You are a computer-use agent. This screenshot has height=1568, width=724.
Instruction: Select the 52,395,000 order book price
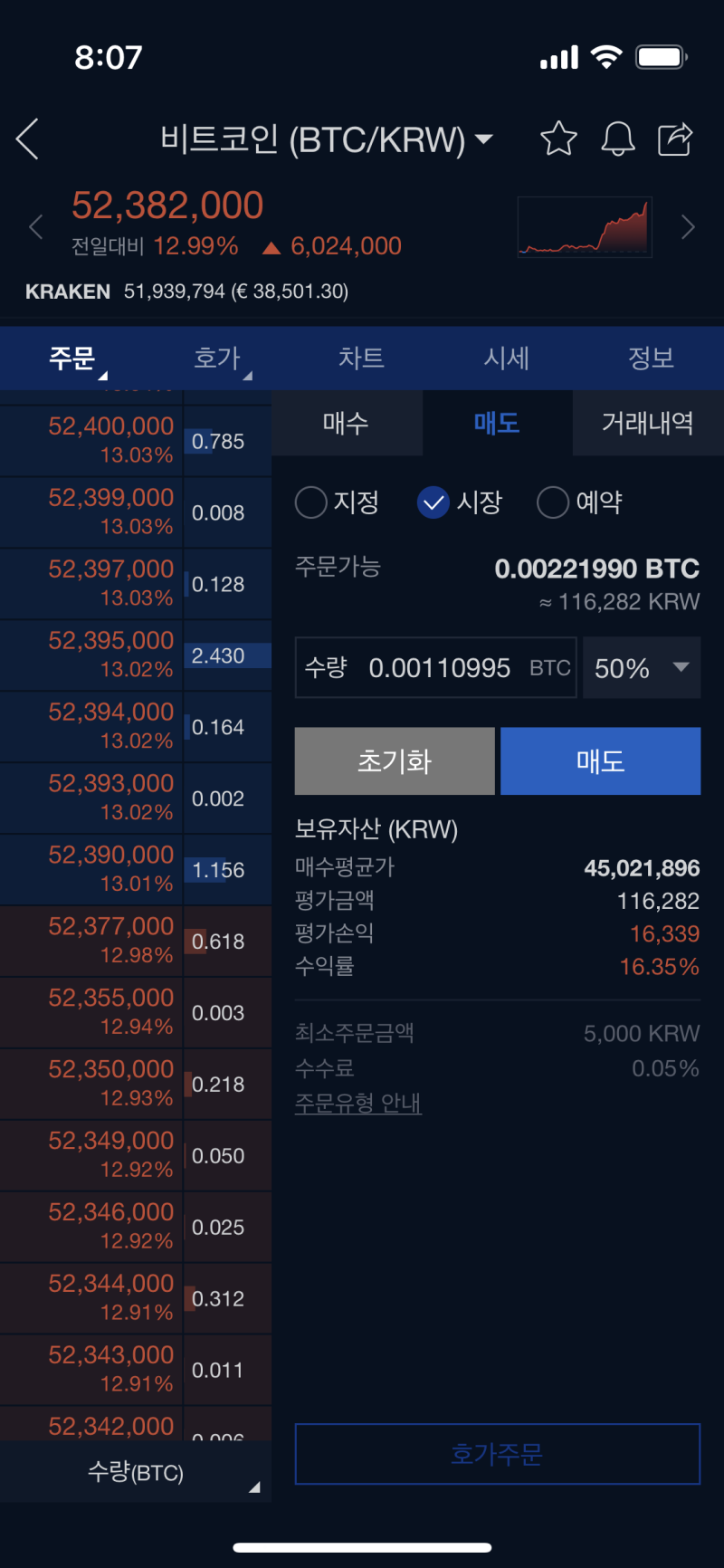111,641
